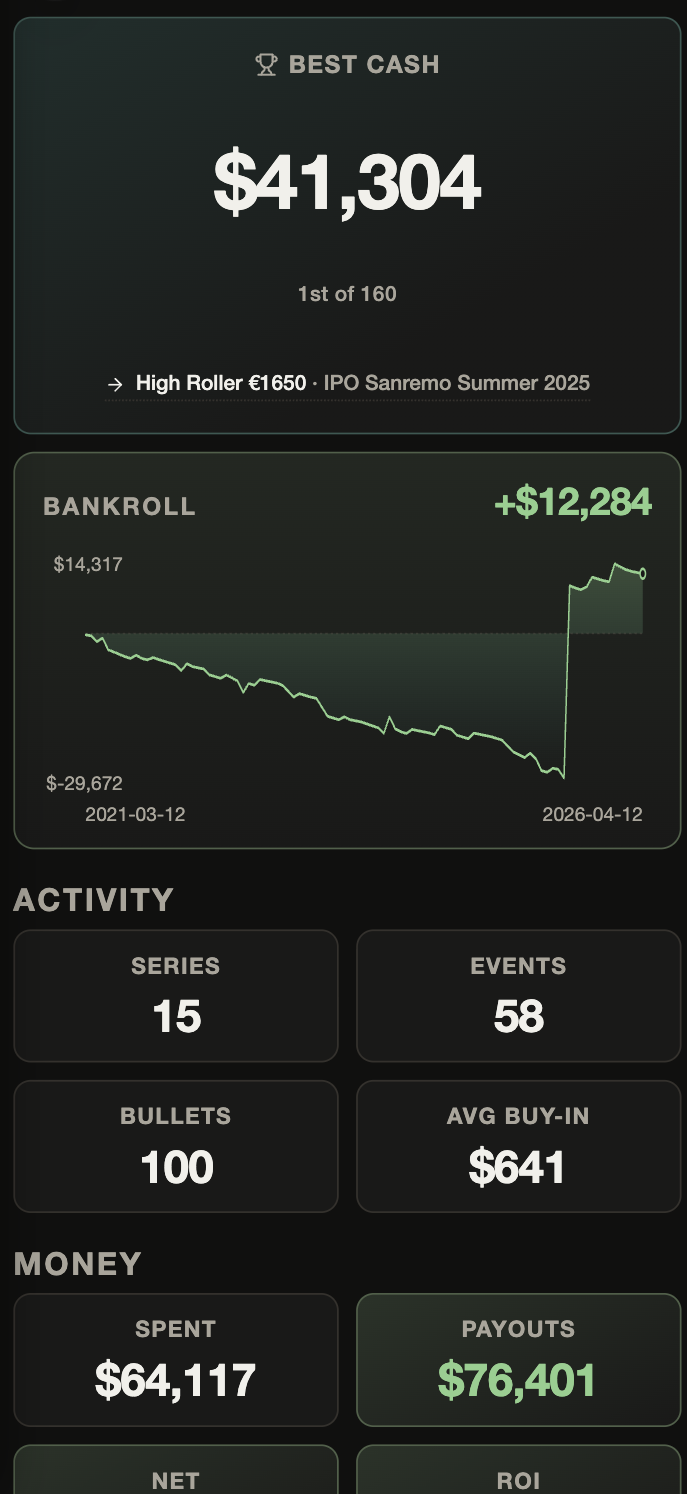Tap the end-point marker on bankroll chart

642,574
